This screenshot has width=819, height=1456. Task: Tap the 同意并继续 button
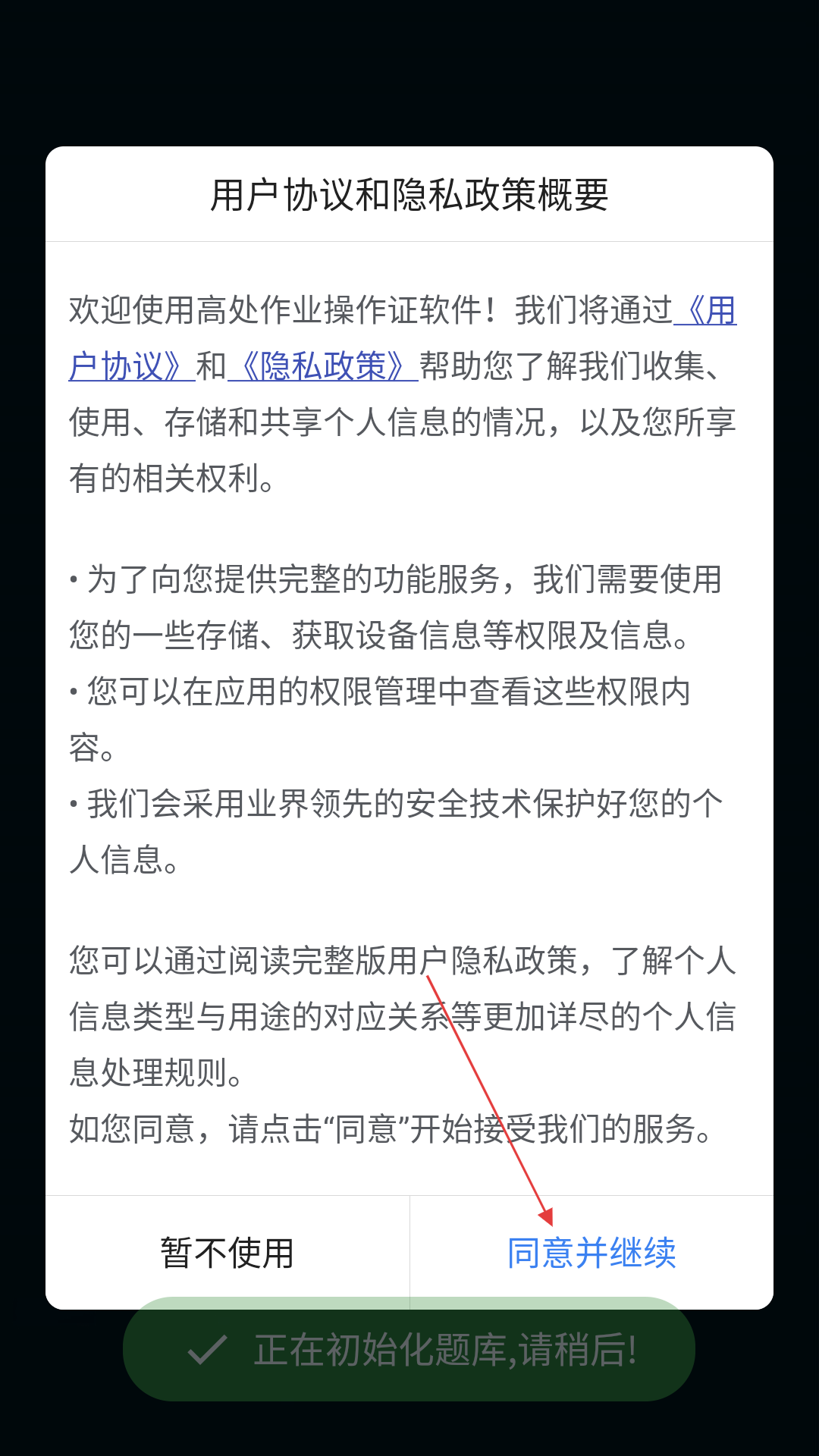click(x=591, y=1253)
